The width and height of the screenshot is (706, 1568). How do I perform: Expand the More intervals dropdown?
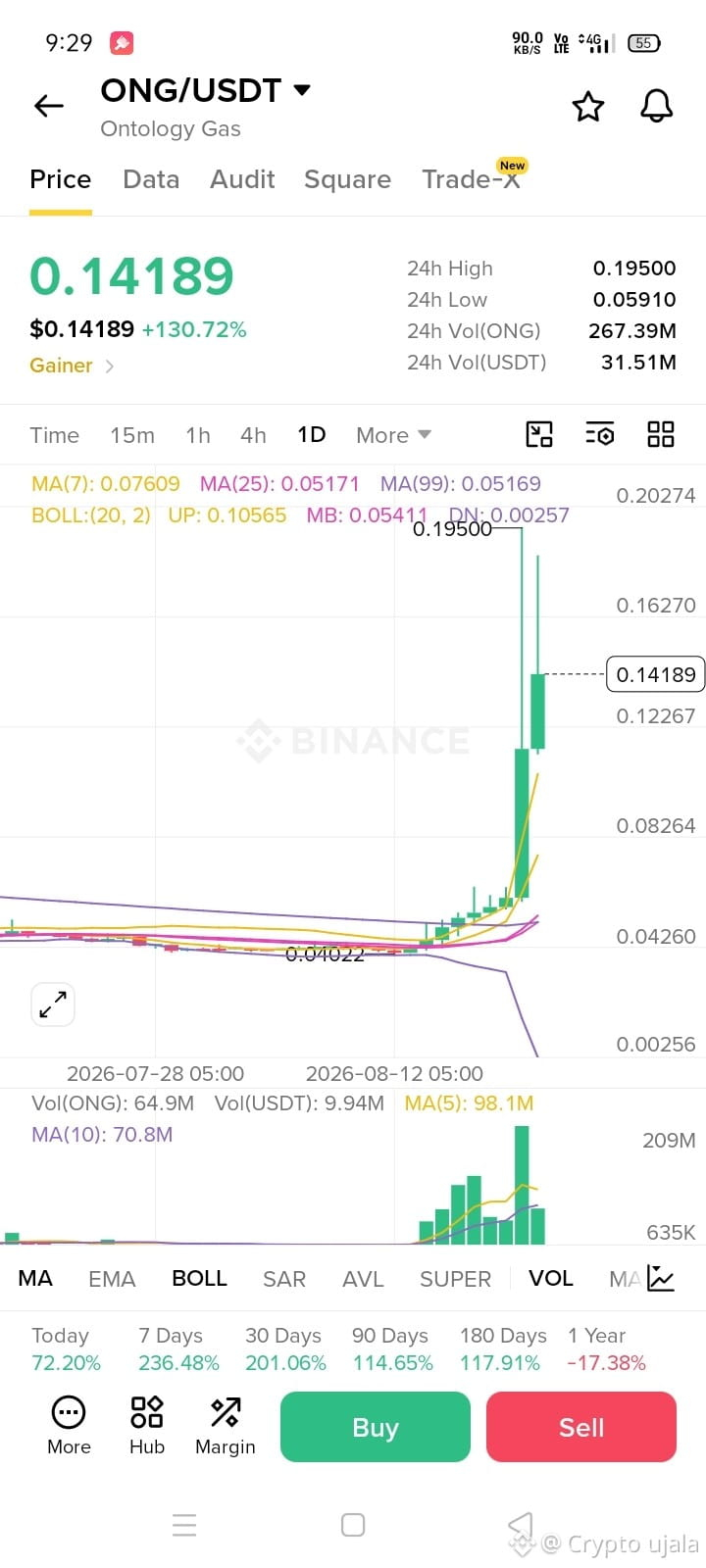coord(393,435)
